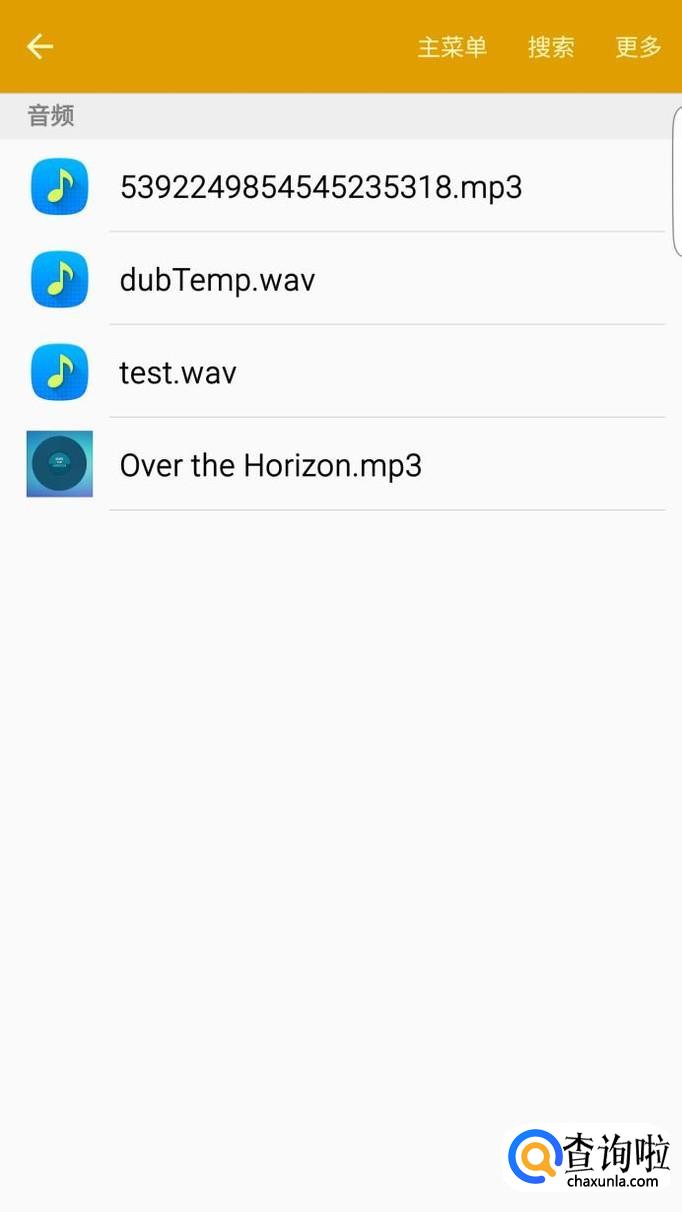Open Over the Horizon.mp3
Image resolution: width=682 pixels, height=1212 pixels.
click(x=271, y=465)
